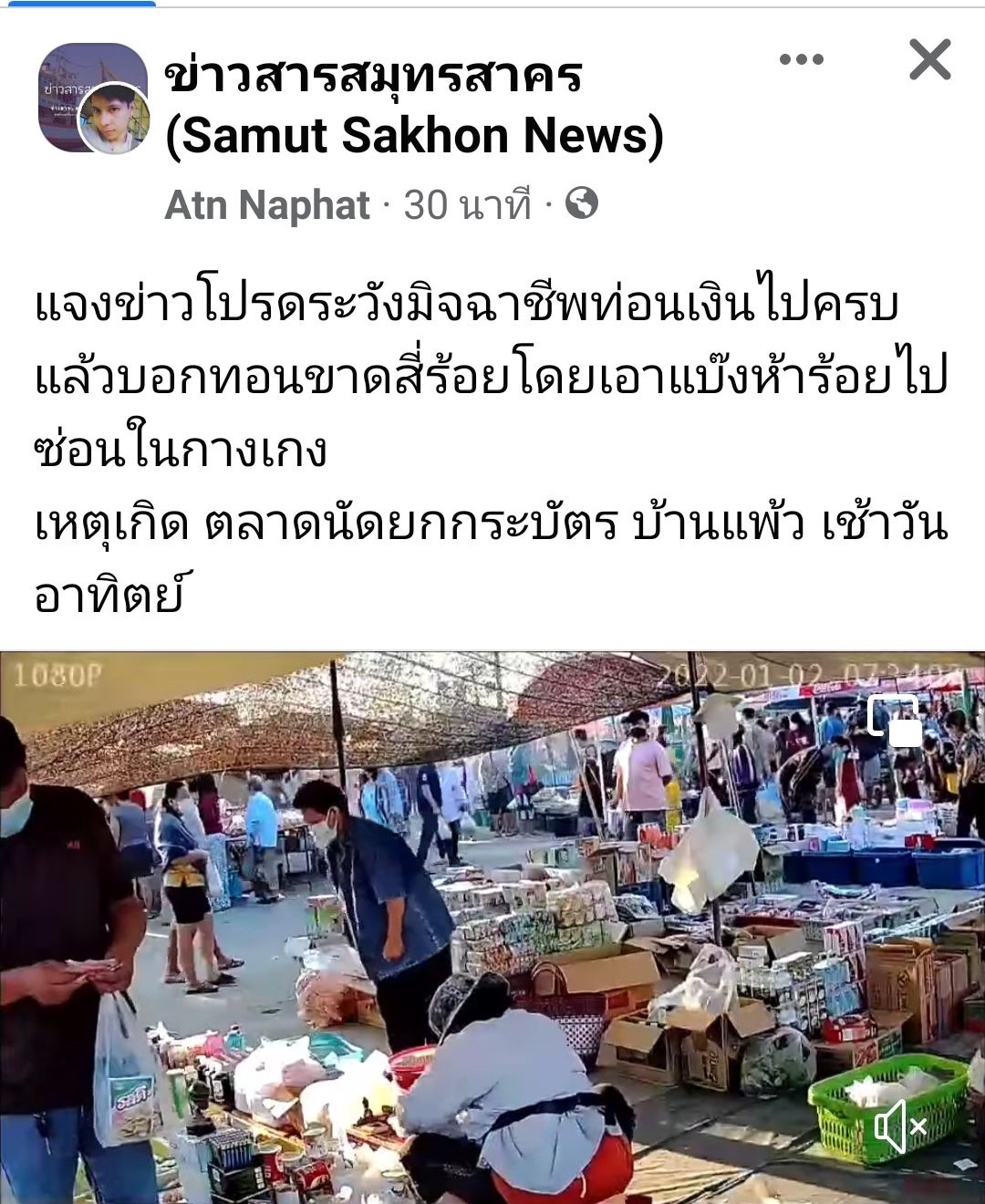
Task: Tap the picture-in-picture icon on video
Action: click(x=894, y=721)
